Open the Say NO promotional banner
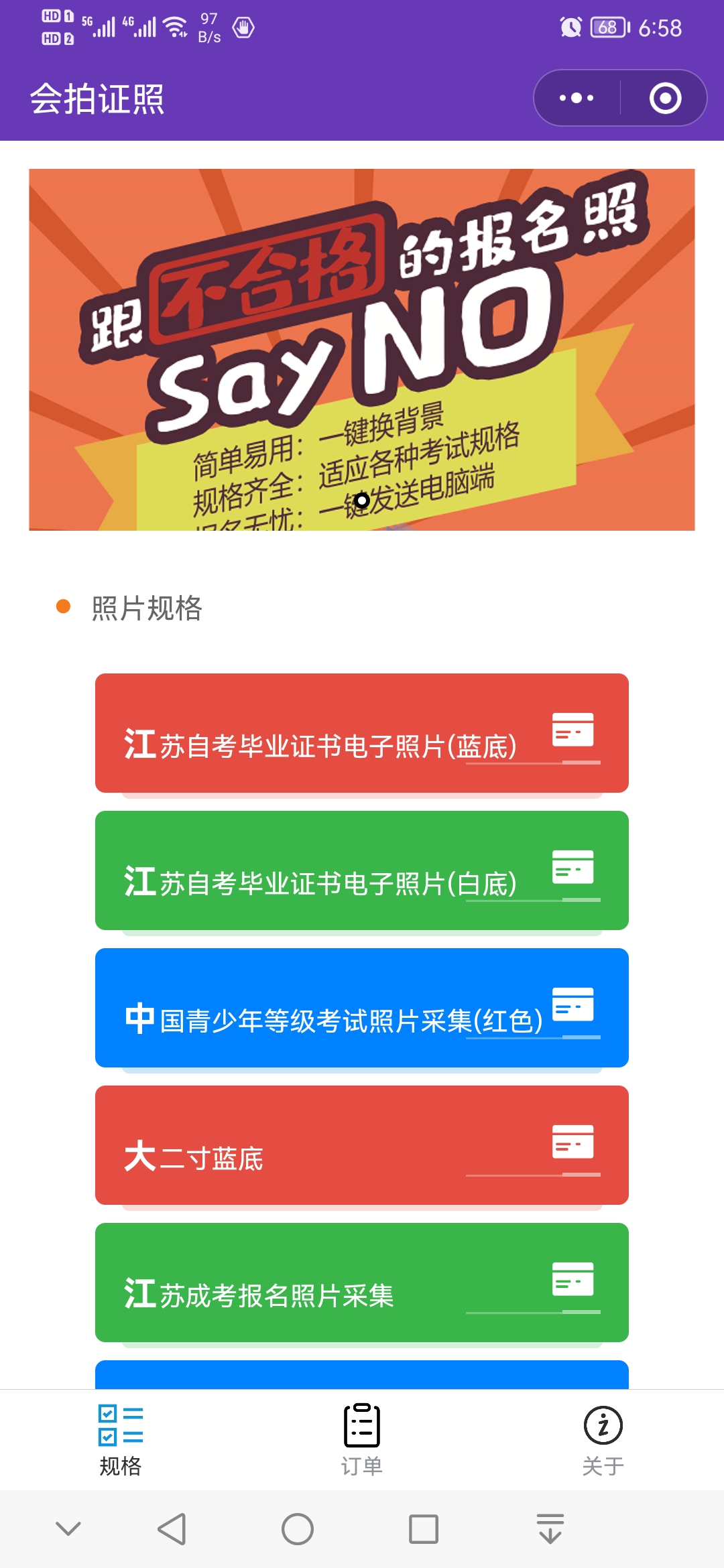This screenshot has width=724, height=1568. pos(362,349)
